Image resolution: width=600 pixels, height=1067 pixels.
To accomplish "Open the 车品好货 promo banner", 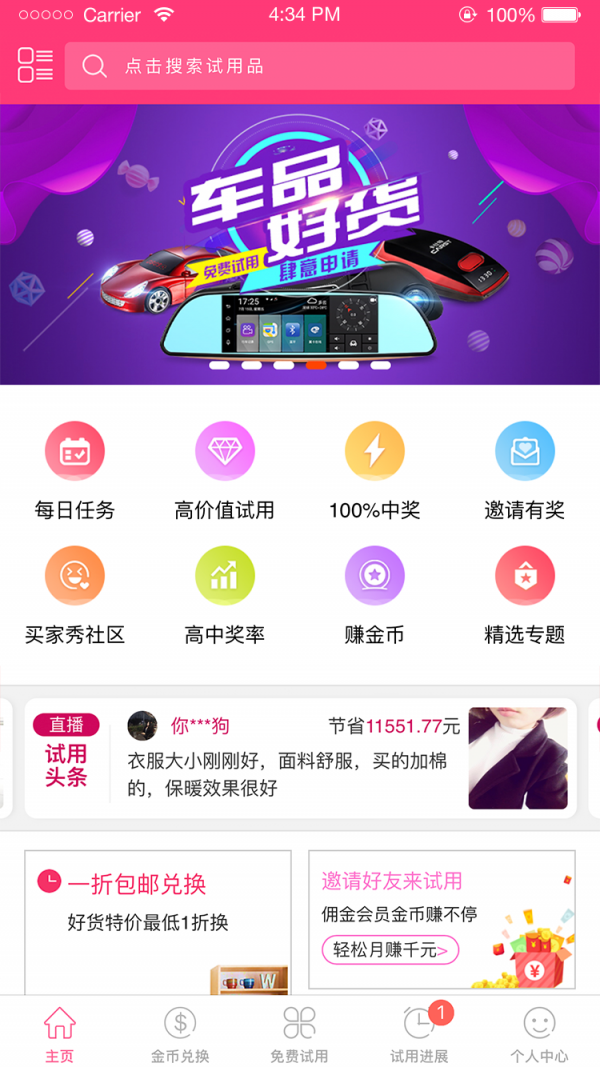I will pos(300,244).
